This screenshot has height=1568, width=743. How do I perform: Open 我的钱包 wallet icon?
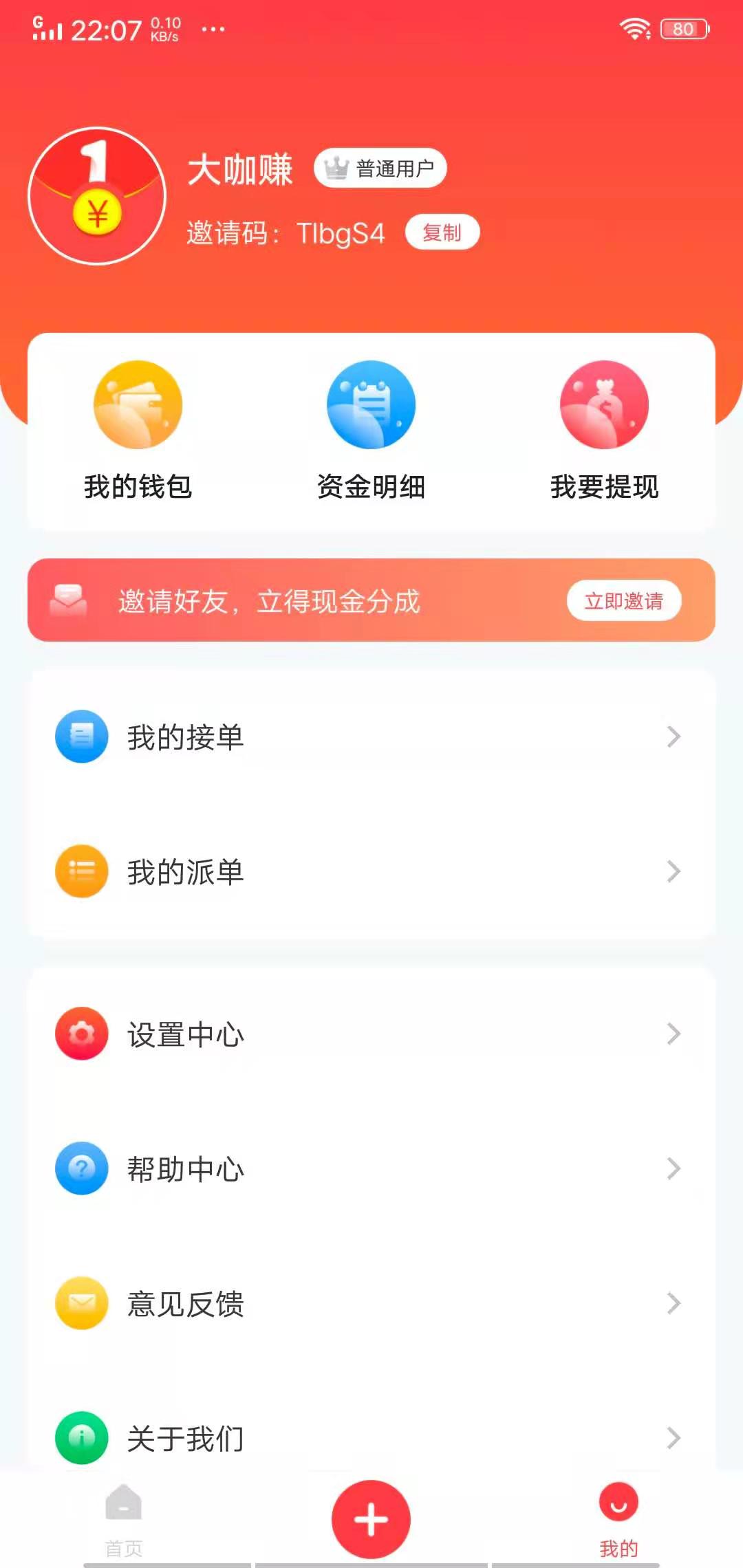(137, 405)
